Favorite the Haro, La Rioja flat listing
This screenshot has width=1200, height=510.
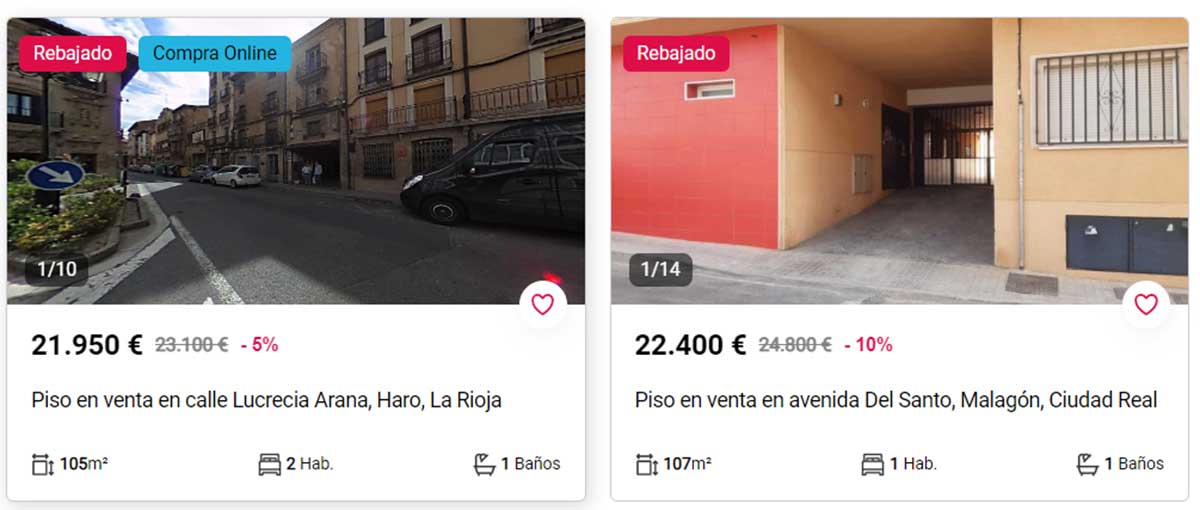pyautogui.click(x=542, y=305)
